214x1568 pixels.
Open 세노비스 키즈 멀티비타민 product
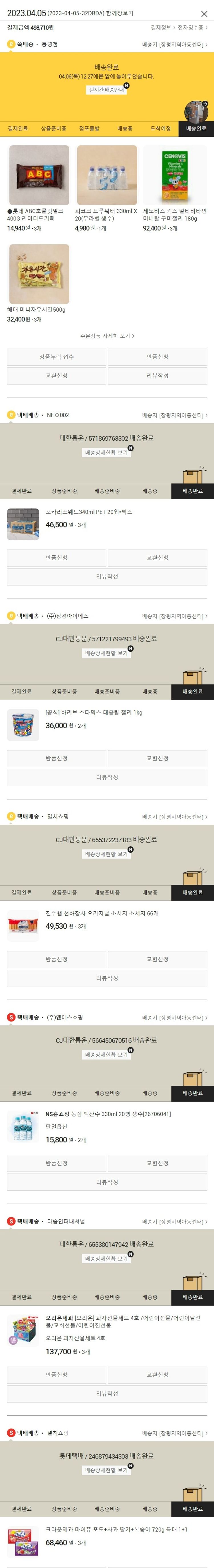[175, 175]
